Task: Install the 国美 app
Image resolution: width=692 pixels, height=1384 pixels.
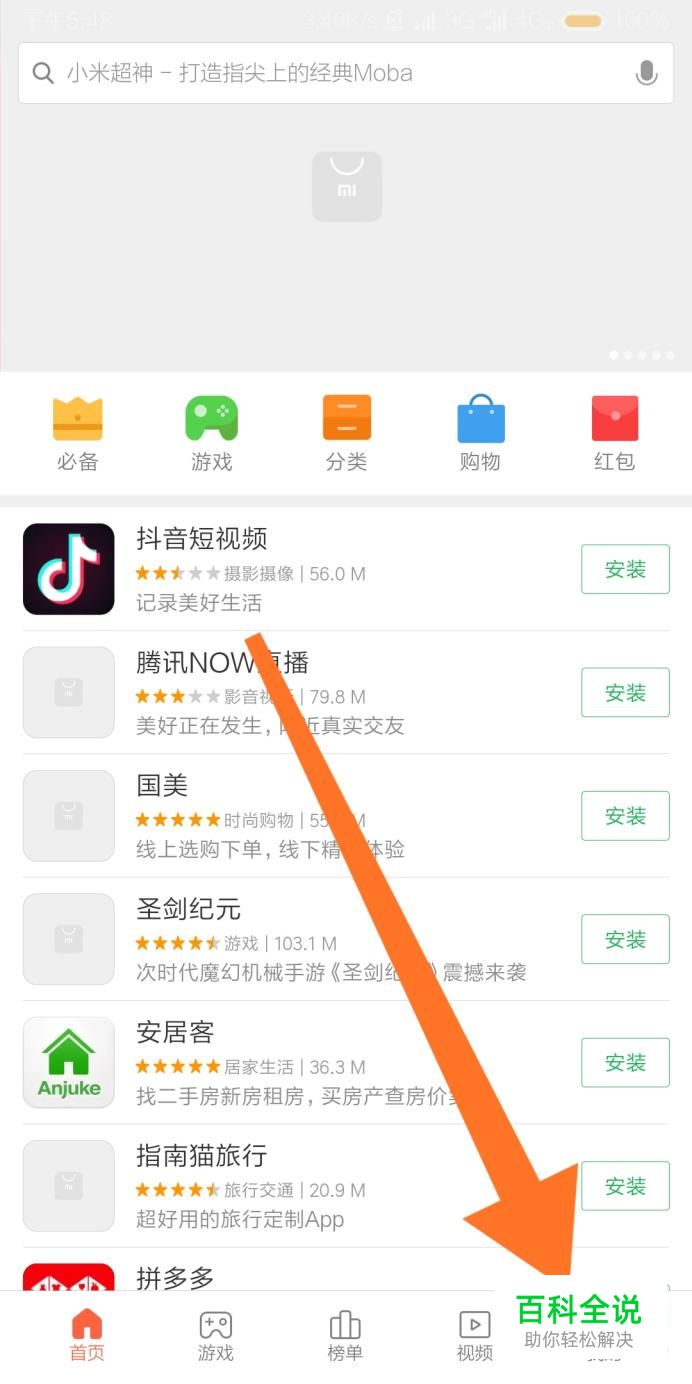Action: click(x=625, y=816)
